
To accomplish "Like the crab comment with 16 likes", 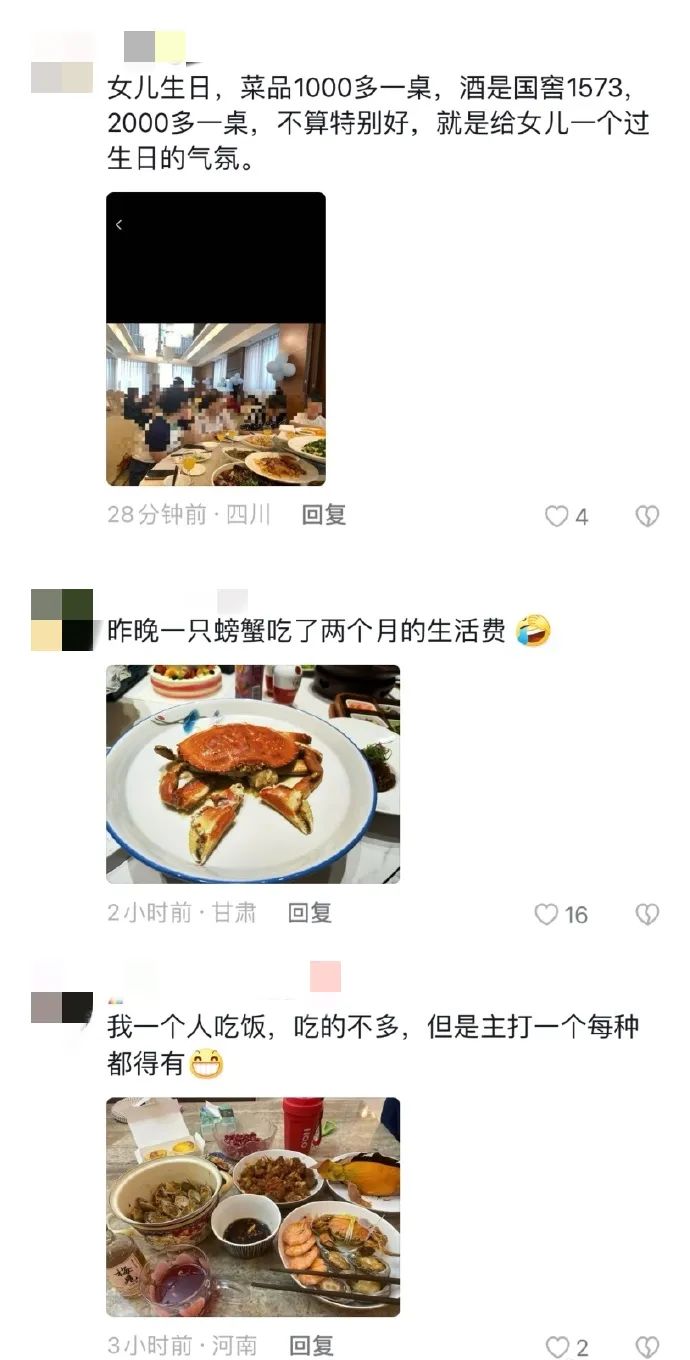I will click(546, 914).
